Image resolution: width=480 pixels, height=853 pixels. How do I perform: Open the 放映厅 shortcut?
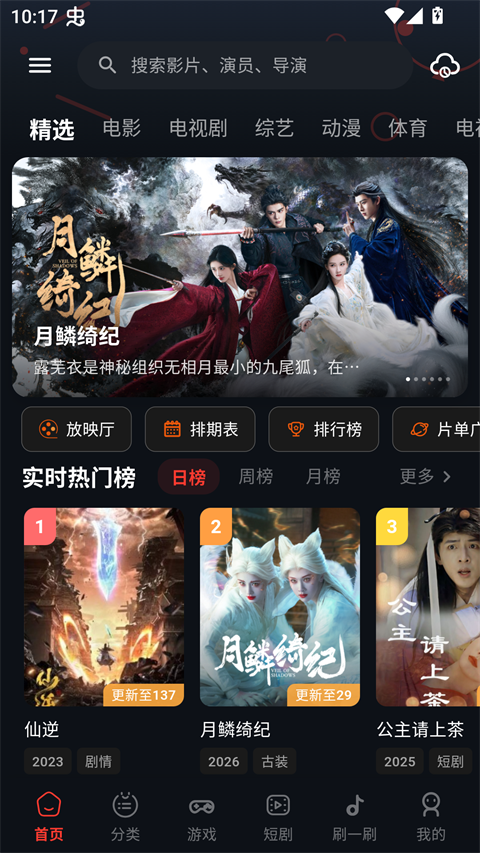click(76, 429)
